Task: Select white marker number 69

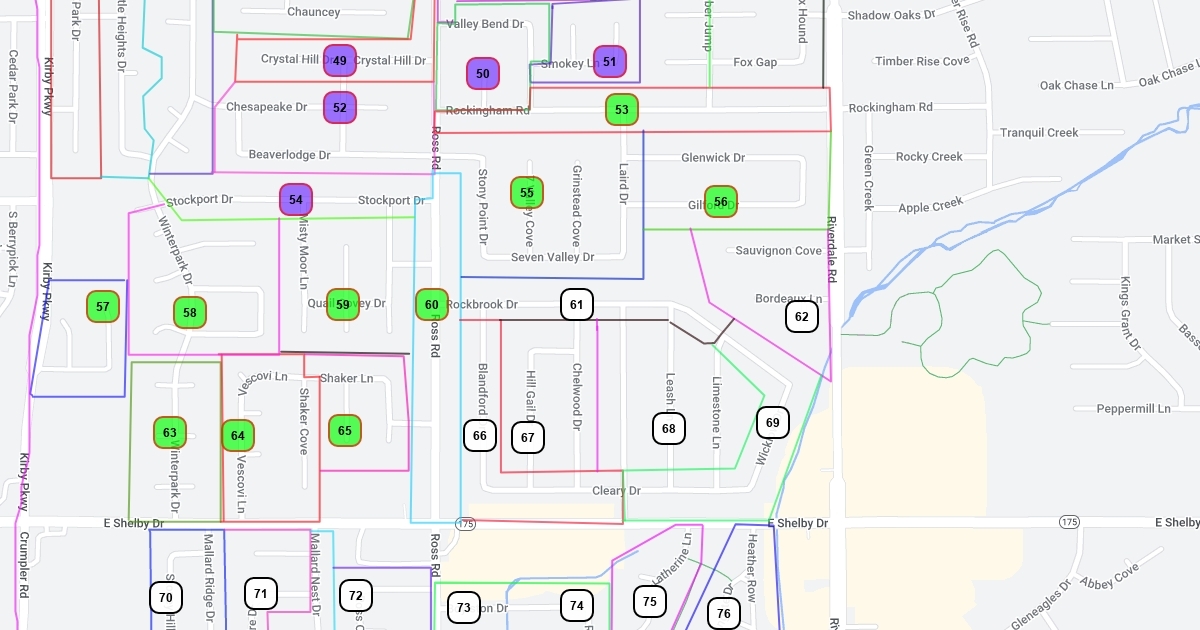Action: point(773,423)
